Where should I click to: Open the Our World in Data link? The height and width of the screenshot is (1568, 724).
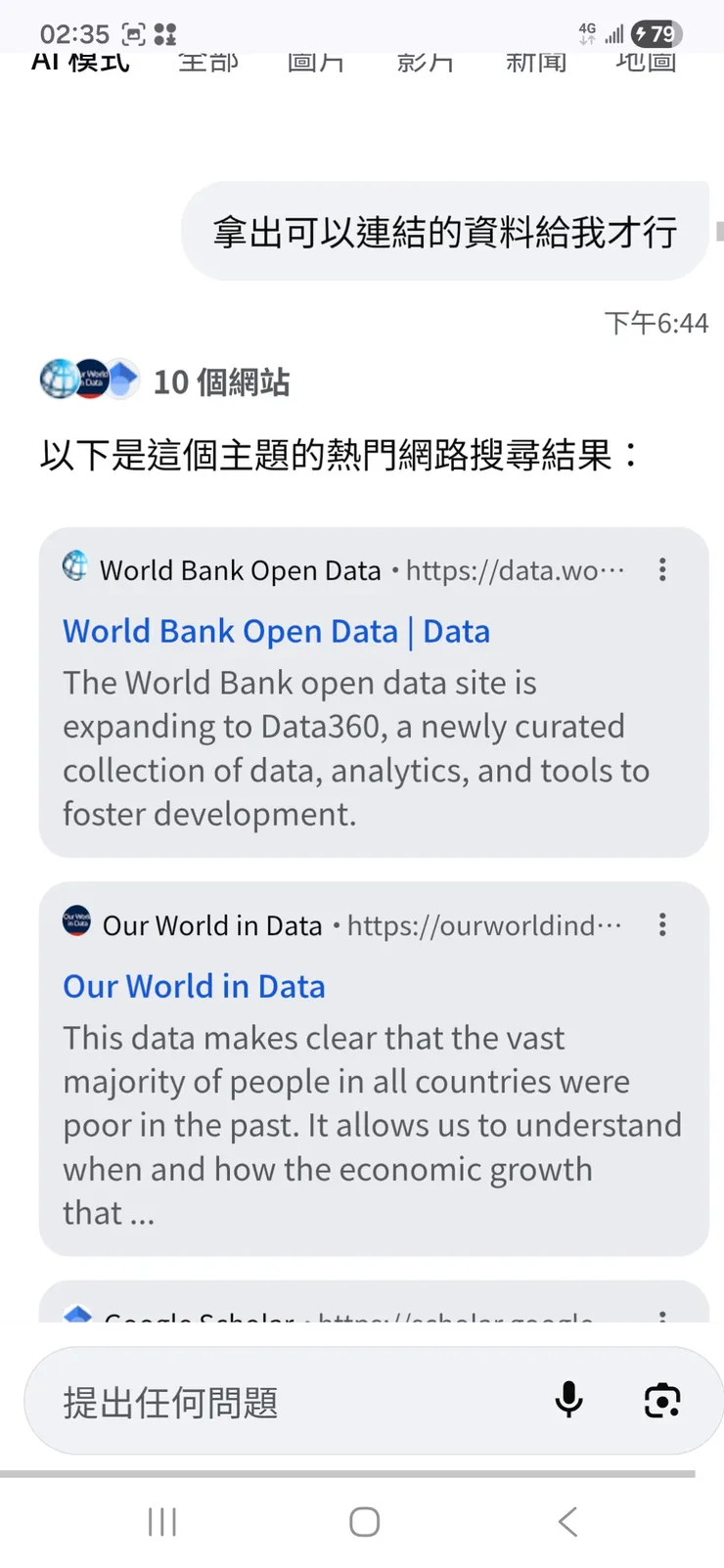tap(194, 986)
